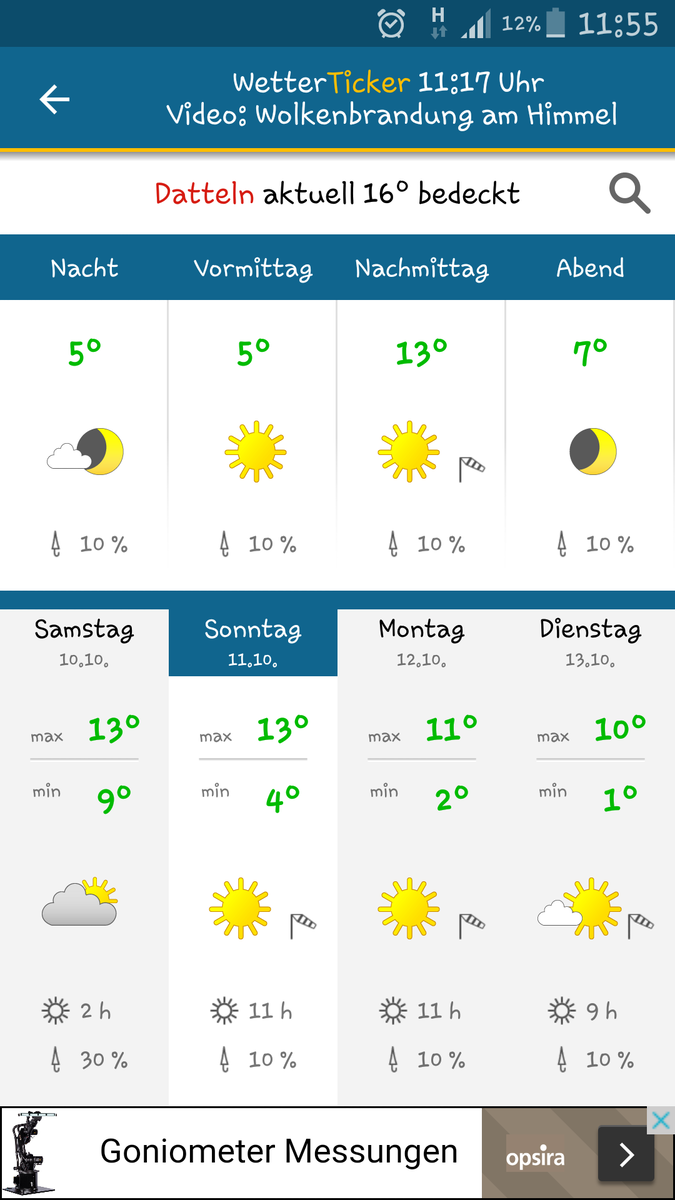This screenshot has height=1200, width=675.
Task: Open the Goniometer Messungen ad arrow
Action: coord(626,1156)
